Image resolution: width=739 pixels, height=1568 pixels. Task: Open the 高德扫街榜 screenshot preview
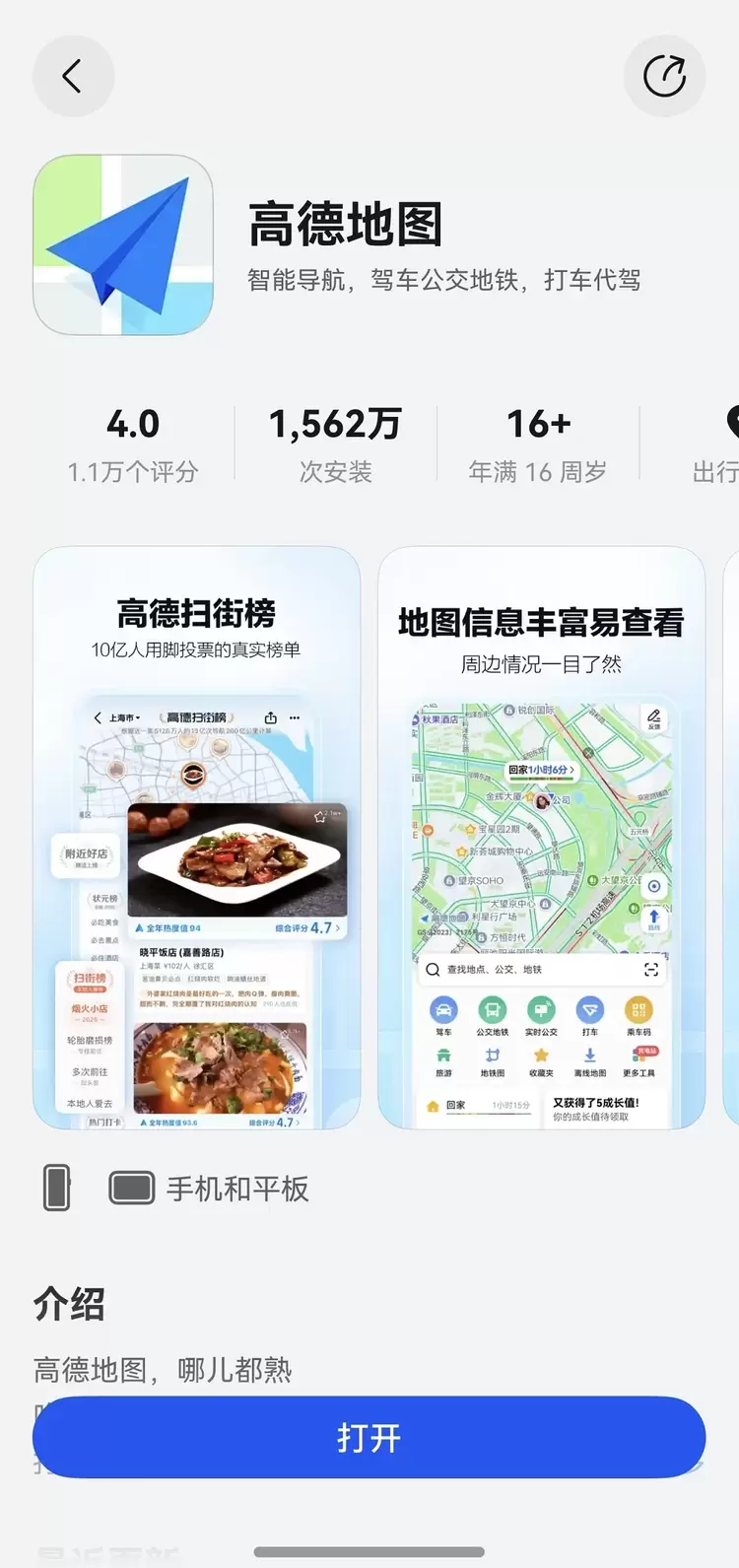[x=196, y=838]
